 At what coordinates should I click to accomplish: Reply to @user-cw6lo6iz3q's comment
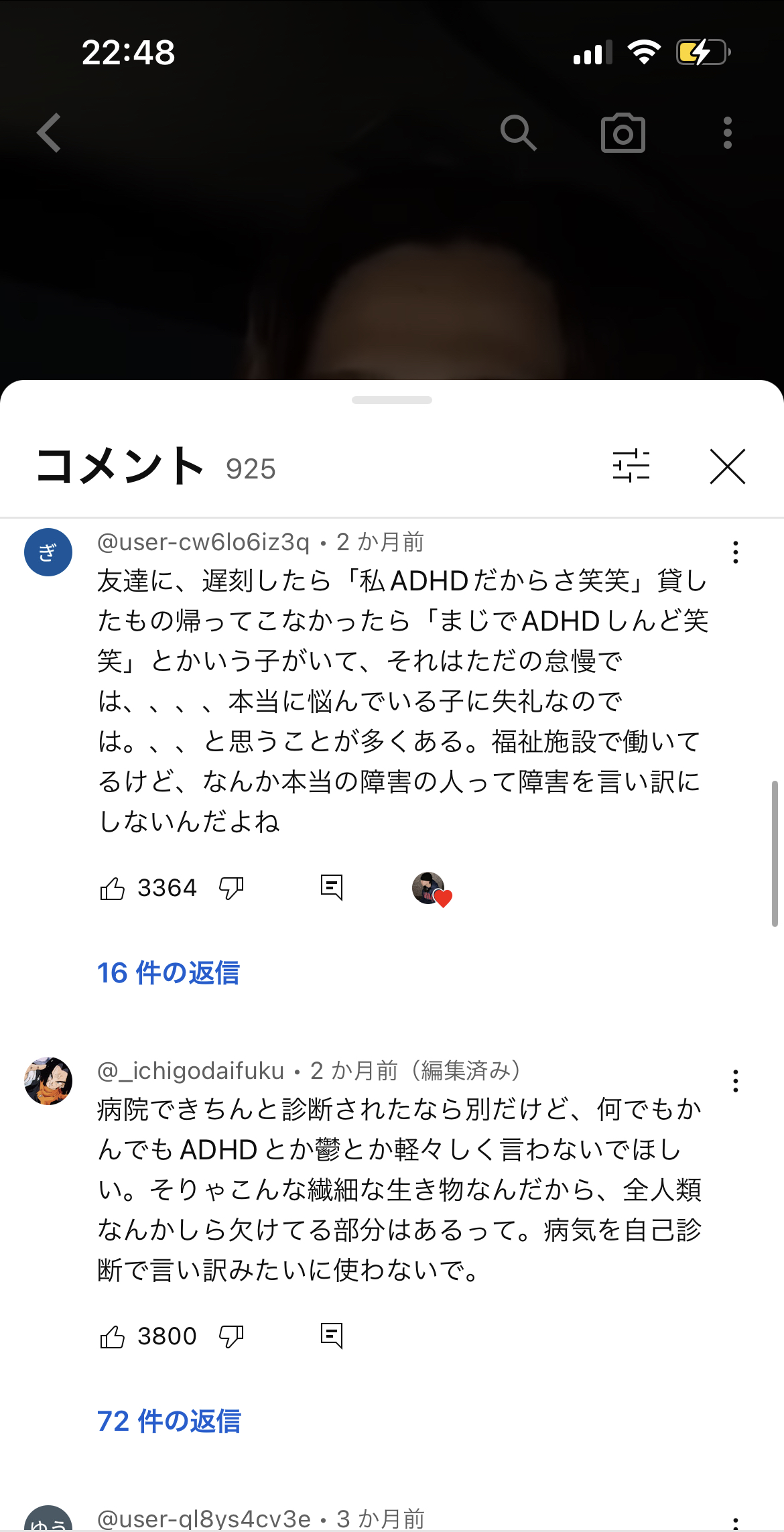(332, 888)
